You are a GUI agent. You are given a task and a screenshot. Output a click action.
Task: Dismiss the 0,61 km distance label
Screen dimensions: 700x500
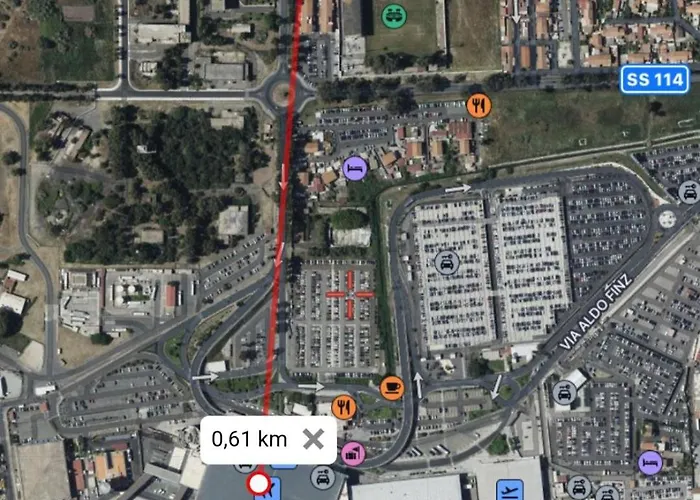click(313, 438)
